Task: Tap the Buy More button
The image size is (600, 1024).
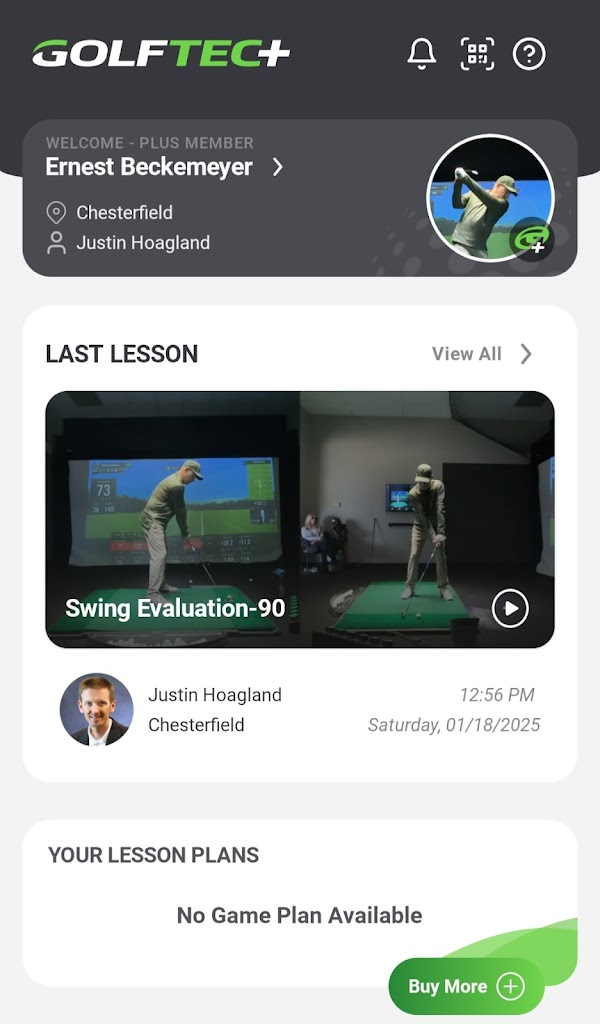Action: pyautogui.click(x=465, y=986)
